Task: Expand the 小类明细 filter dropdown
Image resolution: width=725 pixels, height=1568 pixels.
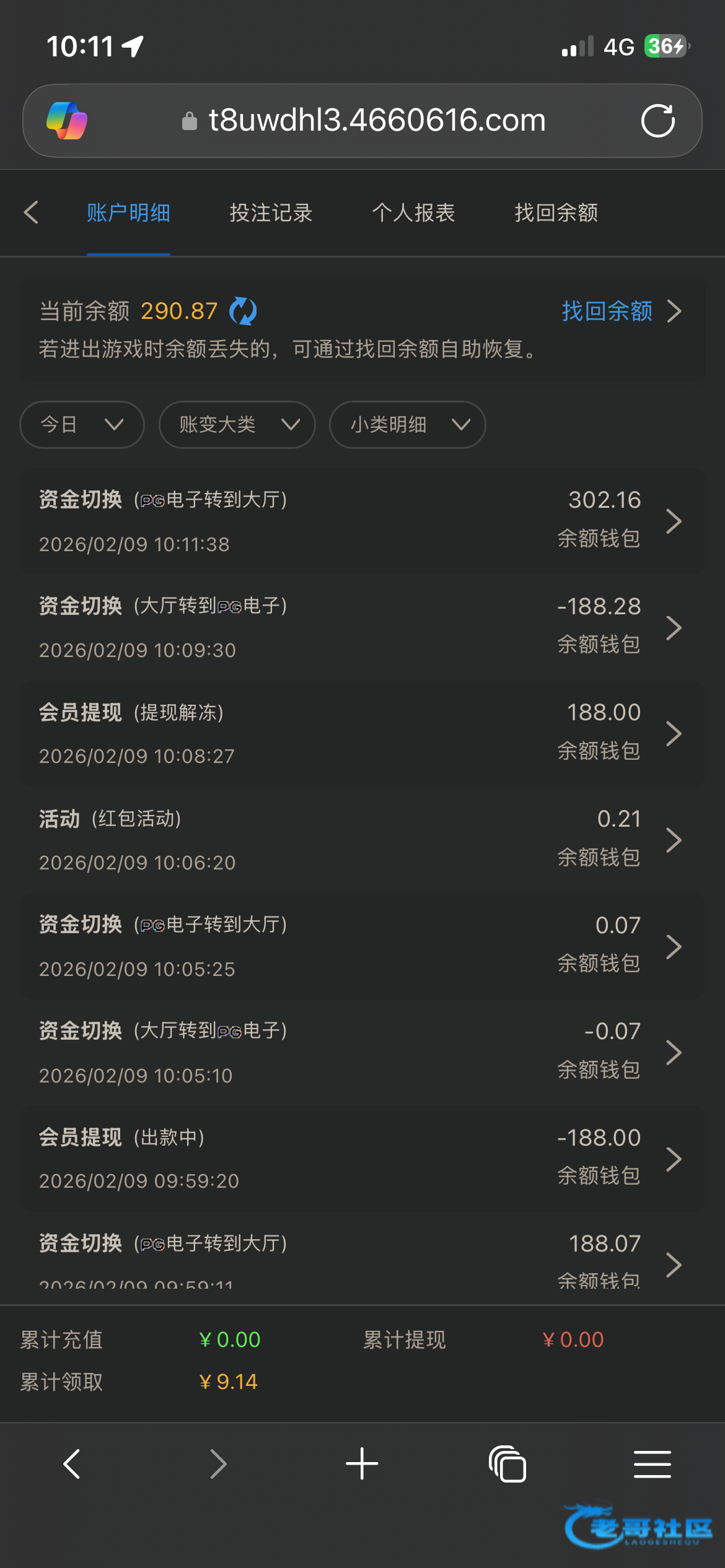Action: pyautogui.click(x=407, y=425)
